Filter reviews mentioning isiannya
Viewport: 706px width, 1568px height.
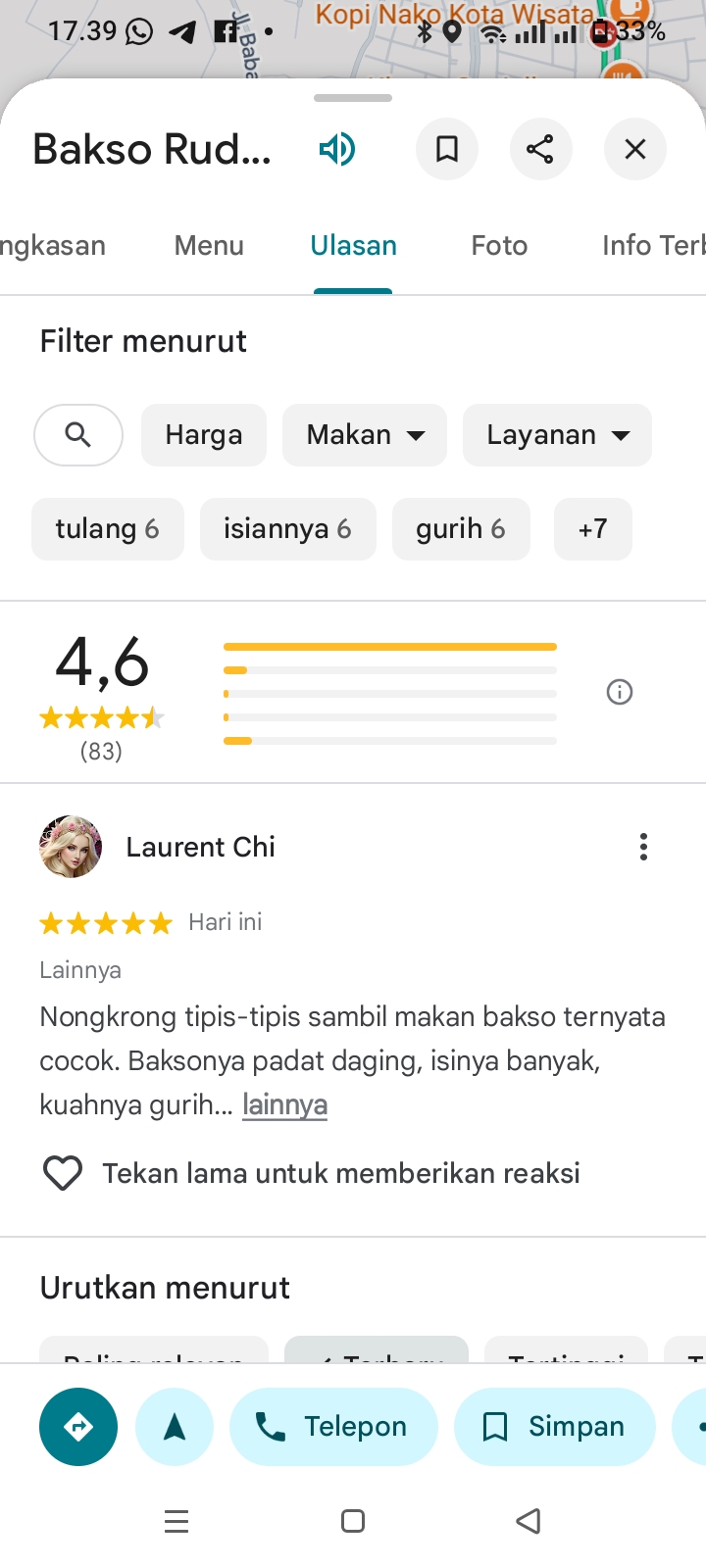287,529
